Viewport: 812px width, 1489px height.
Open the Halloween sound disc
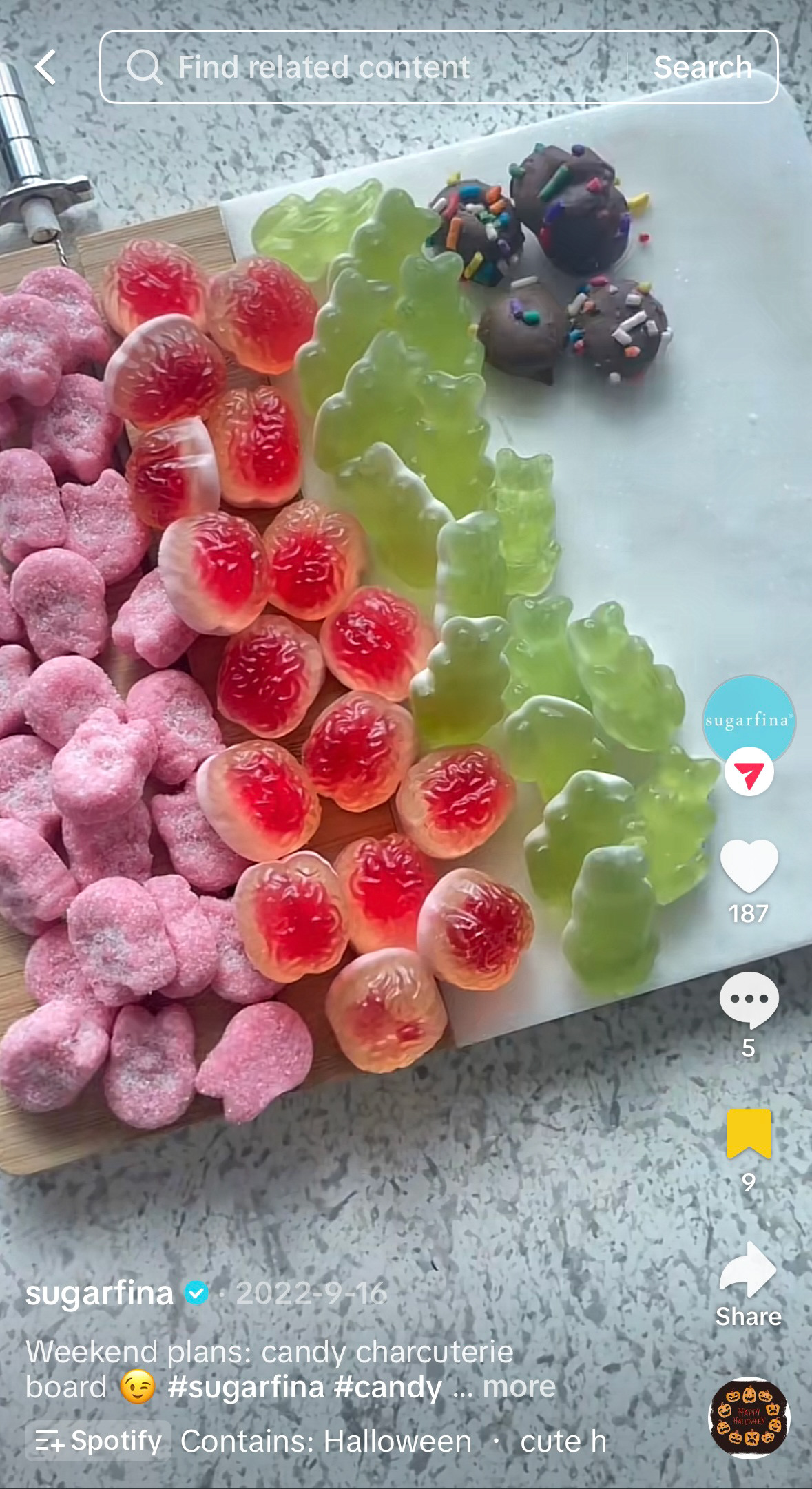749,1418
